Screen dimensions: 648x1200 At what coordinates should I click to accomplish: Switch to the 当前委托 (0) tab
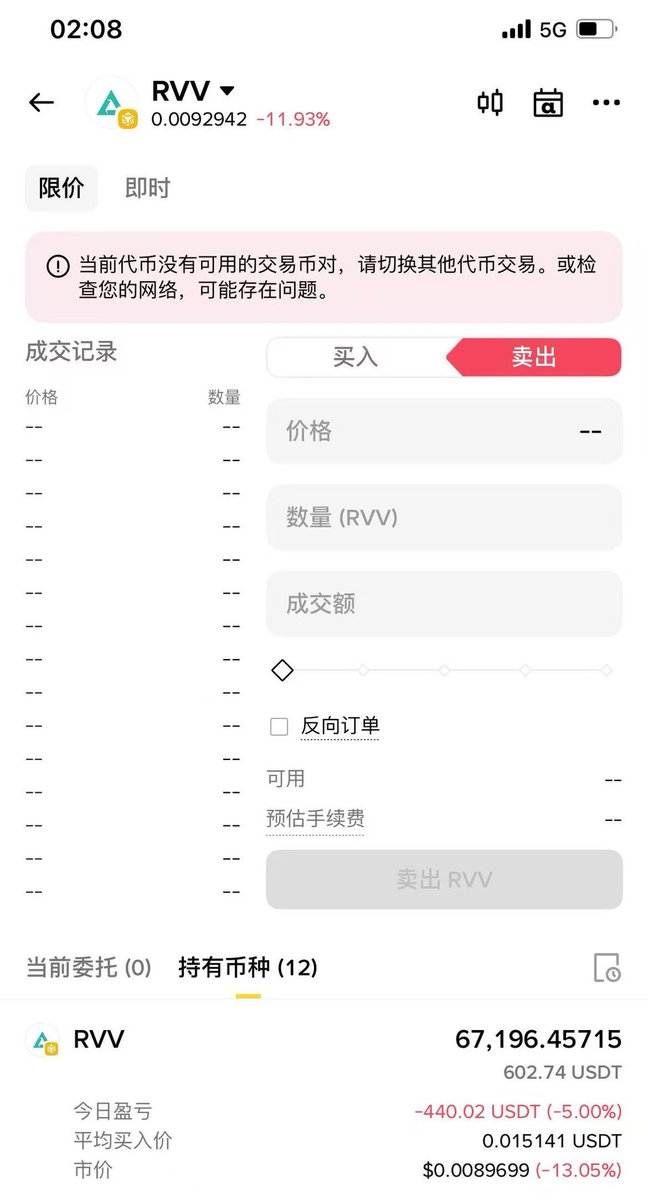88,967
